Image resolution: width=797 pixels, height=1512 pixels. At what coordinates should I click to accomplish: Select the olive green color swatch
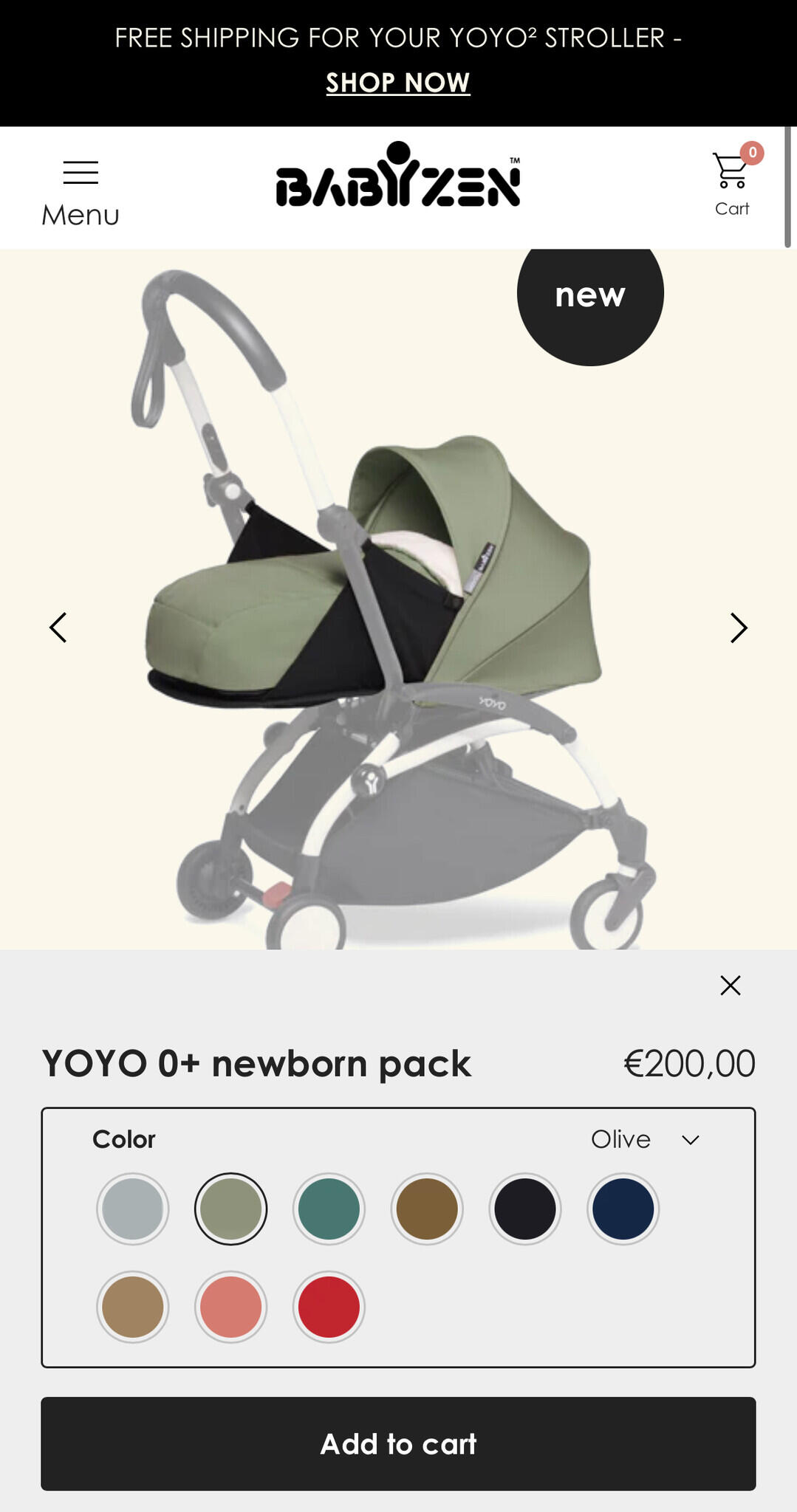point(231,1209)
